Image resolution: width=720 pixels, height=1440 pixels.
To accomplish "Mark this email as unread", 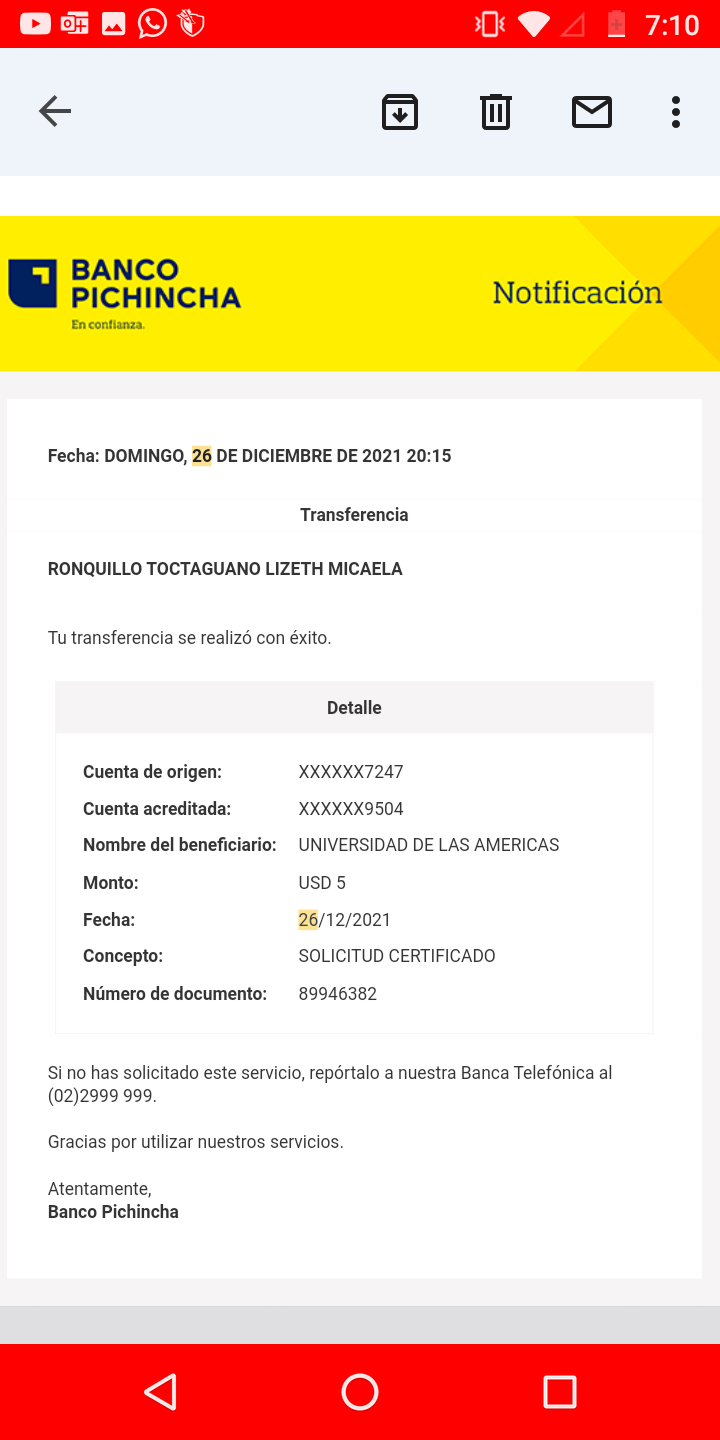I will point(591,111).
